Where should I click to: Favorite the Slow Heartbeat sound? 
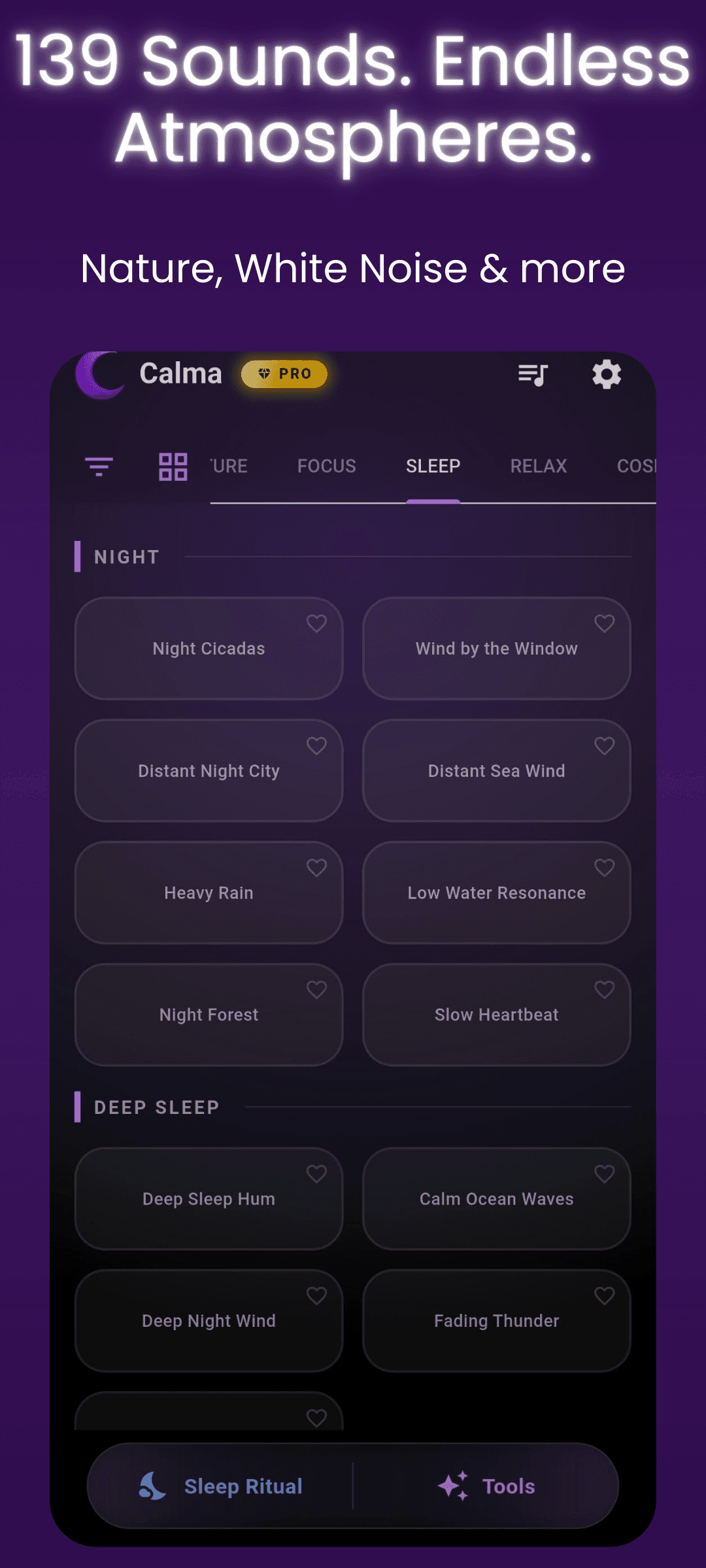click(x=604, y=990)
